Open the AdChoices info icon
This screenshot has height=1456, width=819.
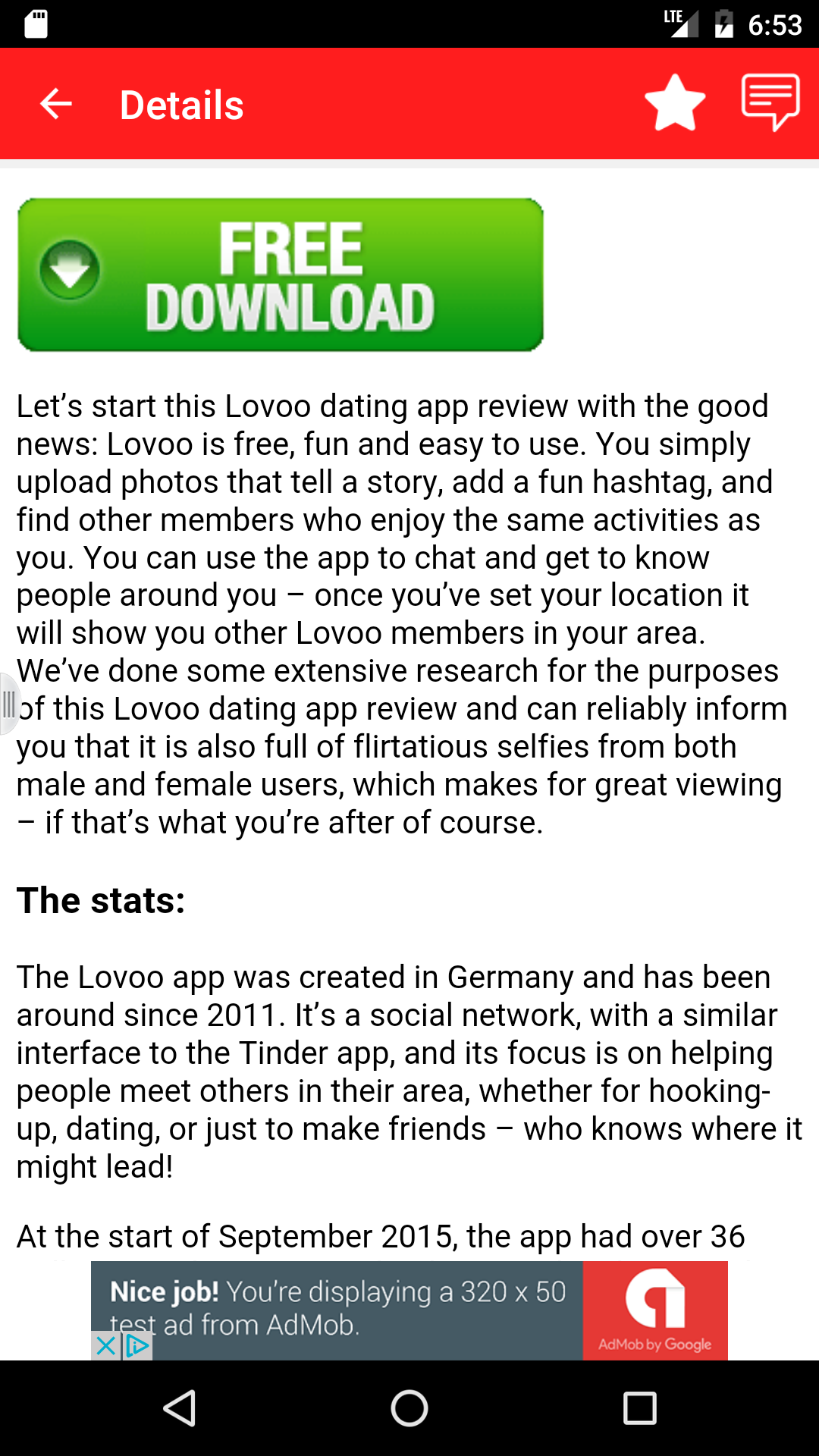137,1346
